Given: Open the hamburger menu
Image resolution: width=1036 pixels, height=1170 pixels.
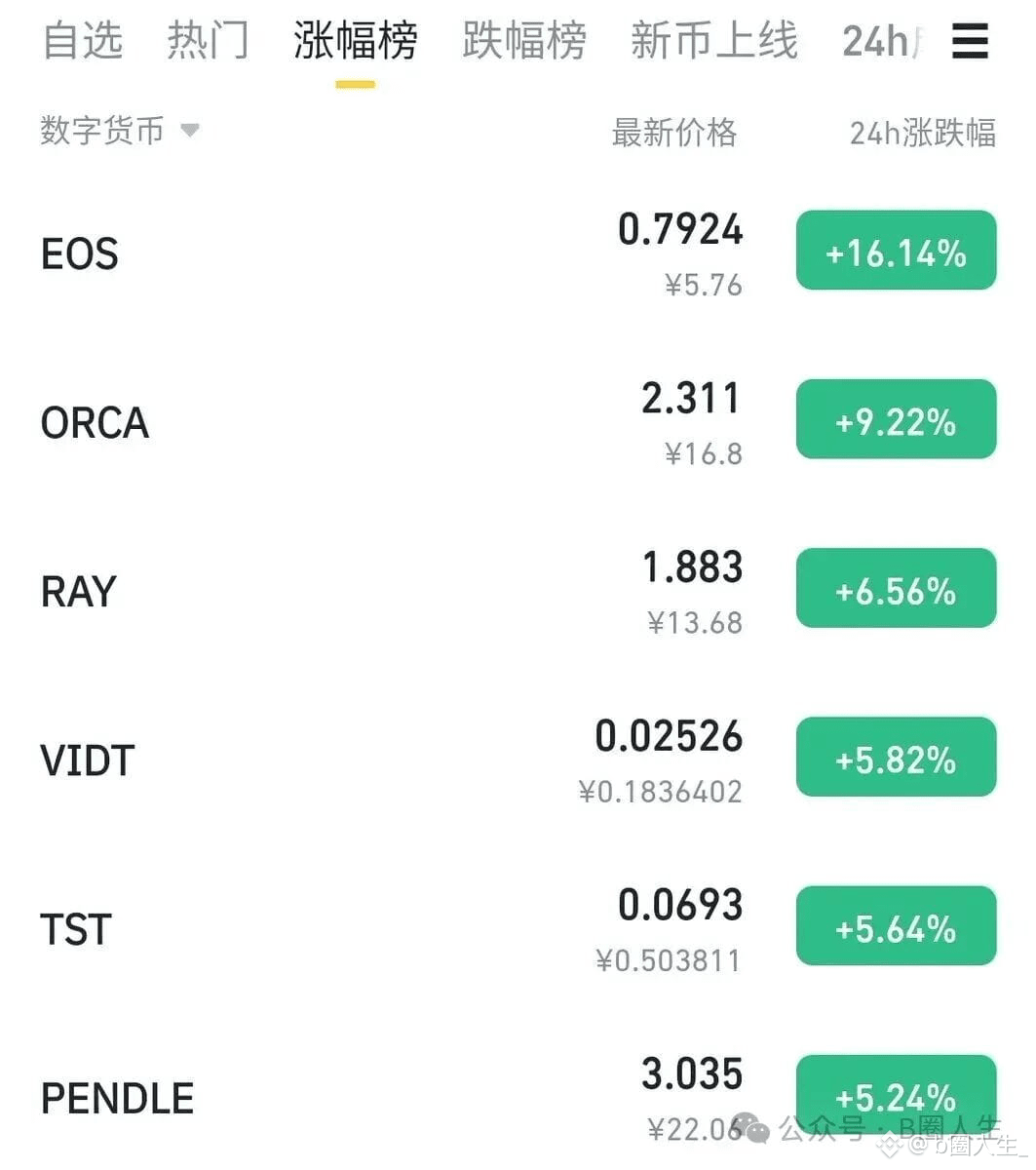Looking at the screenshot, I should (x=969, y=43).
